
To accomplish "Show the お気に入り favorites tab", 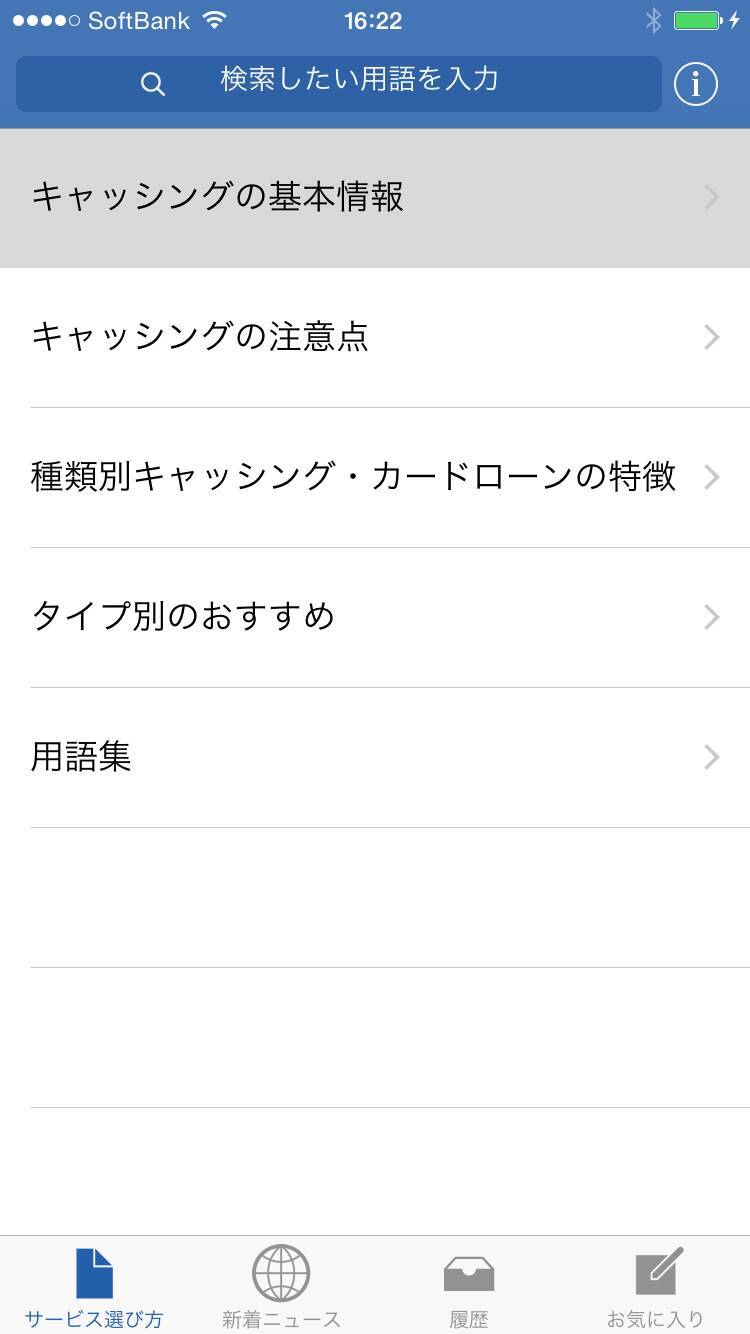I will tap(656, 1287).
